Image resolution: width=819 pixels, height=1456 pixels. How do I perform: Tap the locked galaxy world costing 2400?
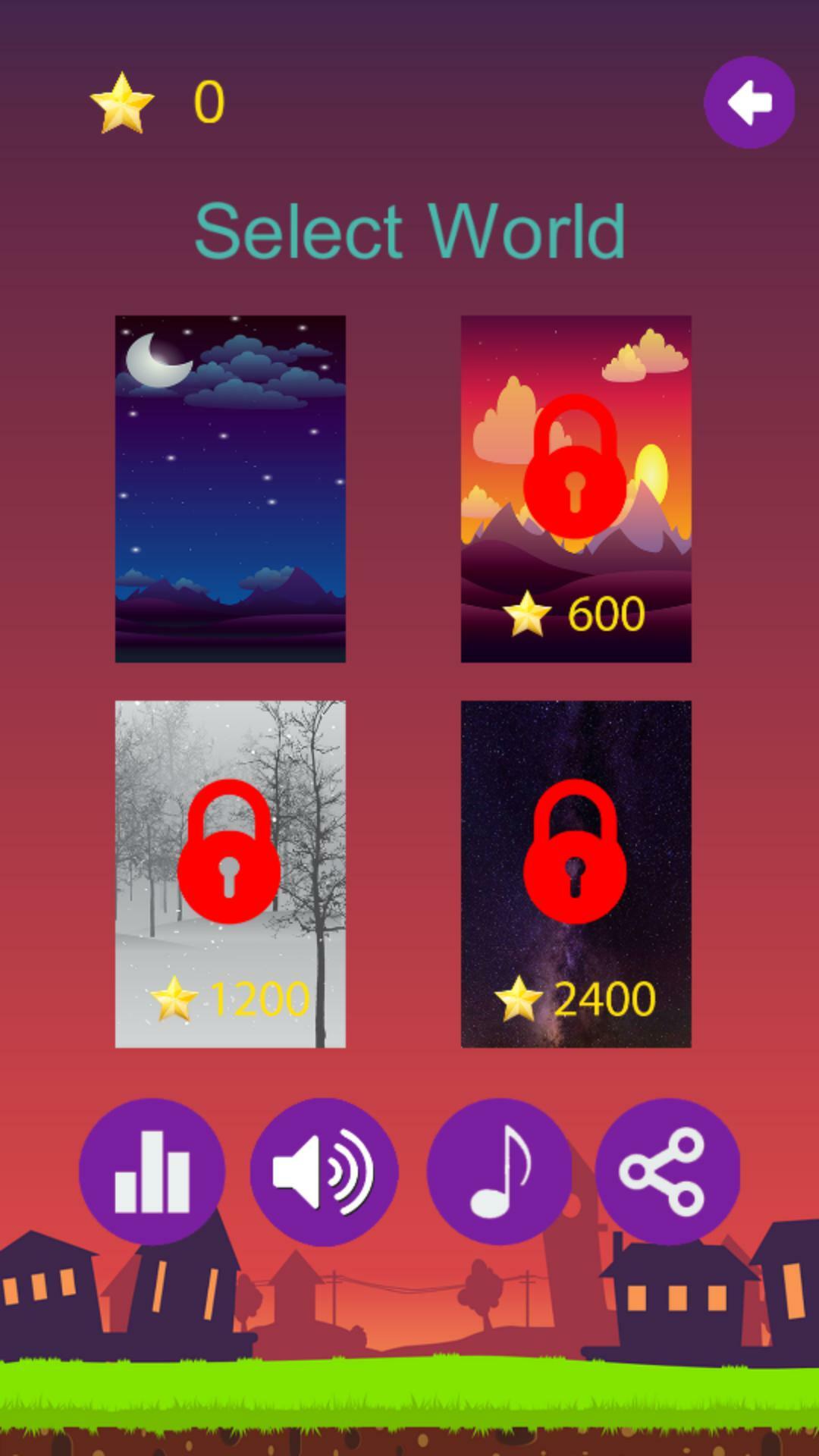pyautogui.click(x=576, y=874)
